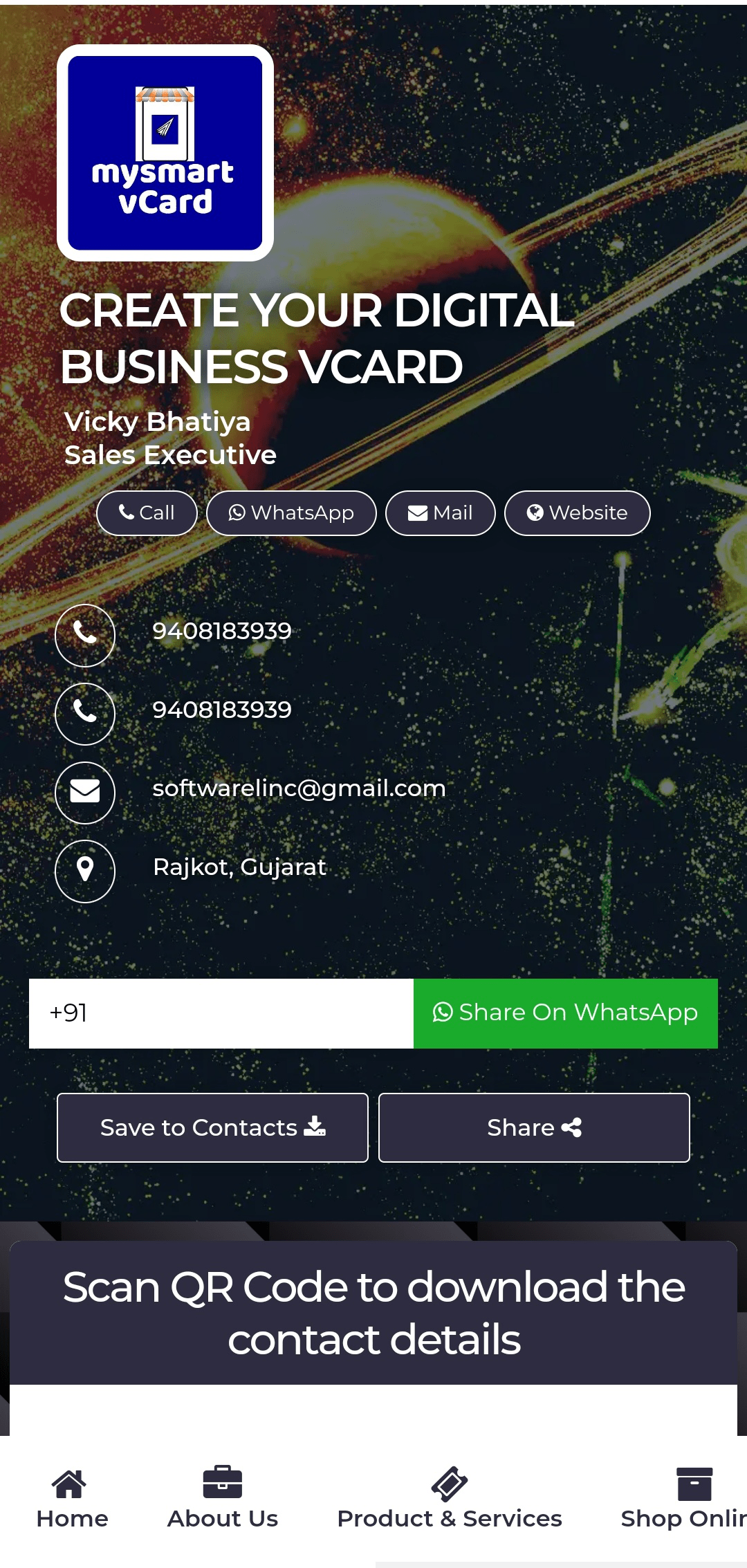Tap the Share button
This screenshot has width=747, height=1568.
pyautogui.click(x=534, y=1128)
